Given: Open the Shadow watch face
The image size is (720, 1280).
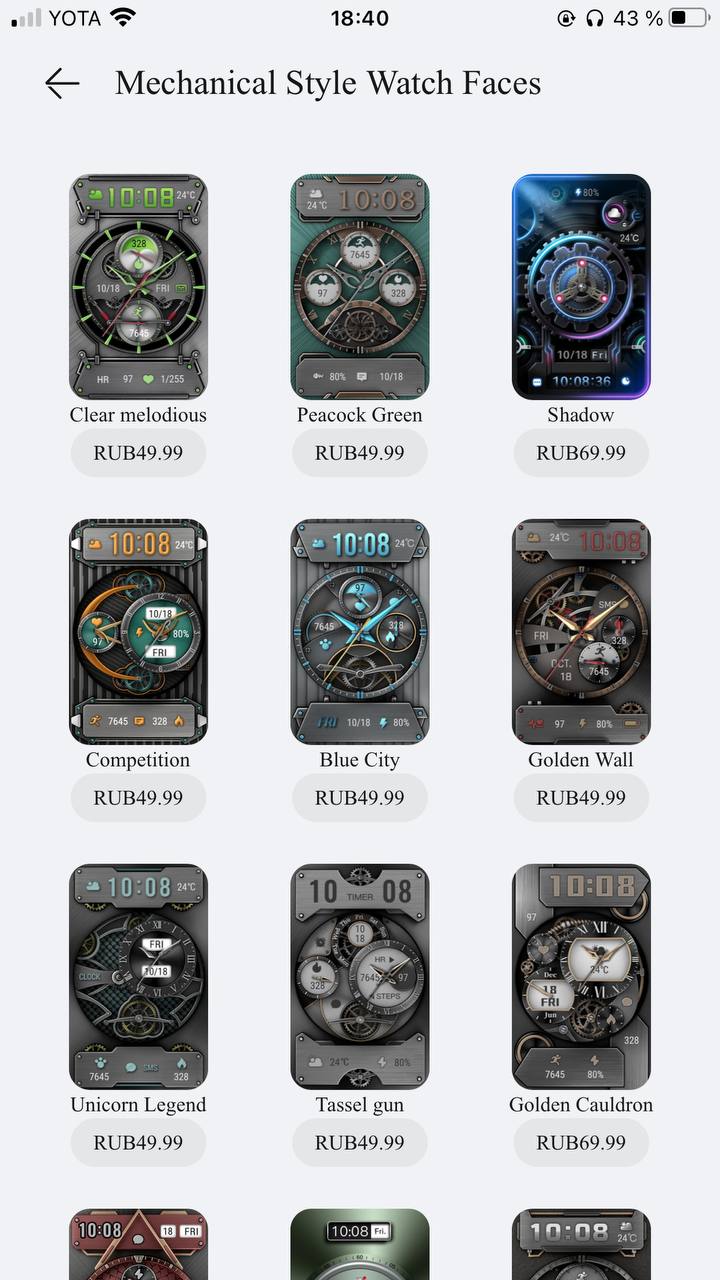Looking at the screenshot, I should pyautogui.click(x=581, y=287).
